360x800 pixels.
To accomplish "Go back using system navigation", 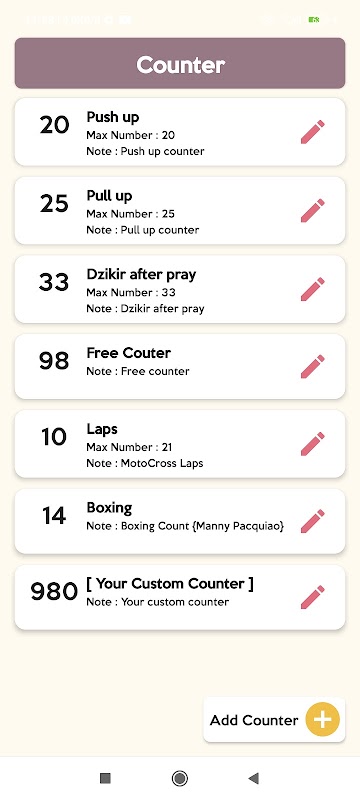I will tap(253, 778).
